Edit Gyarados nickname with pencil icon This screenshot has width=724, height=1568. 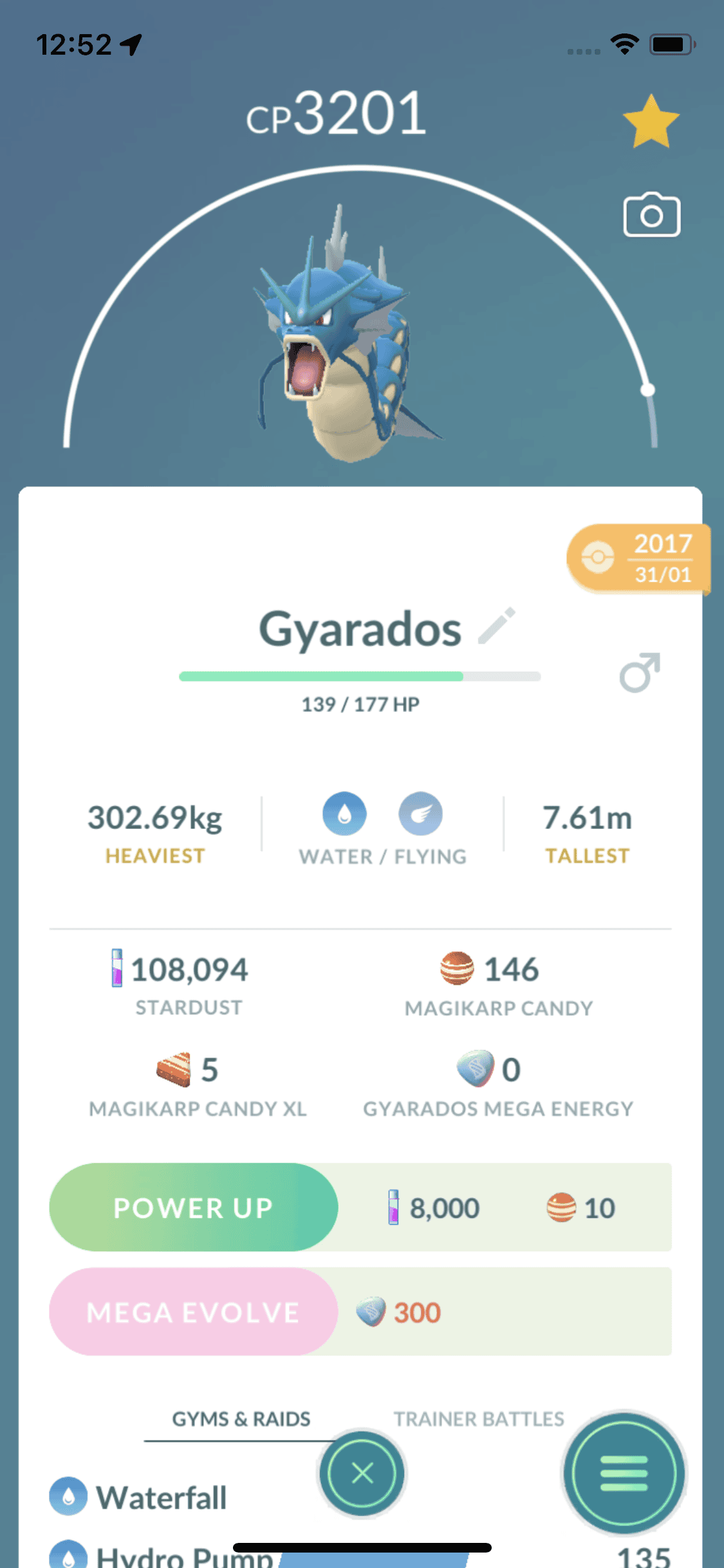[496, 626]
